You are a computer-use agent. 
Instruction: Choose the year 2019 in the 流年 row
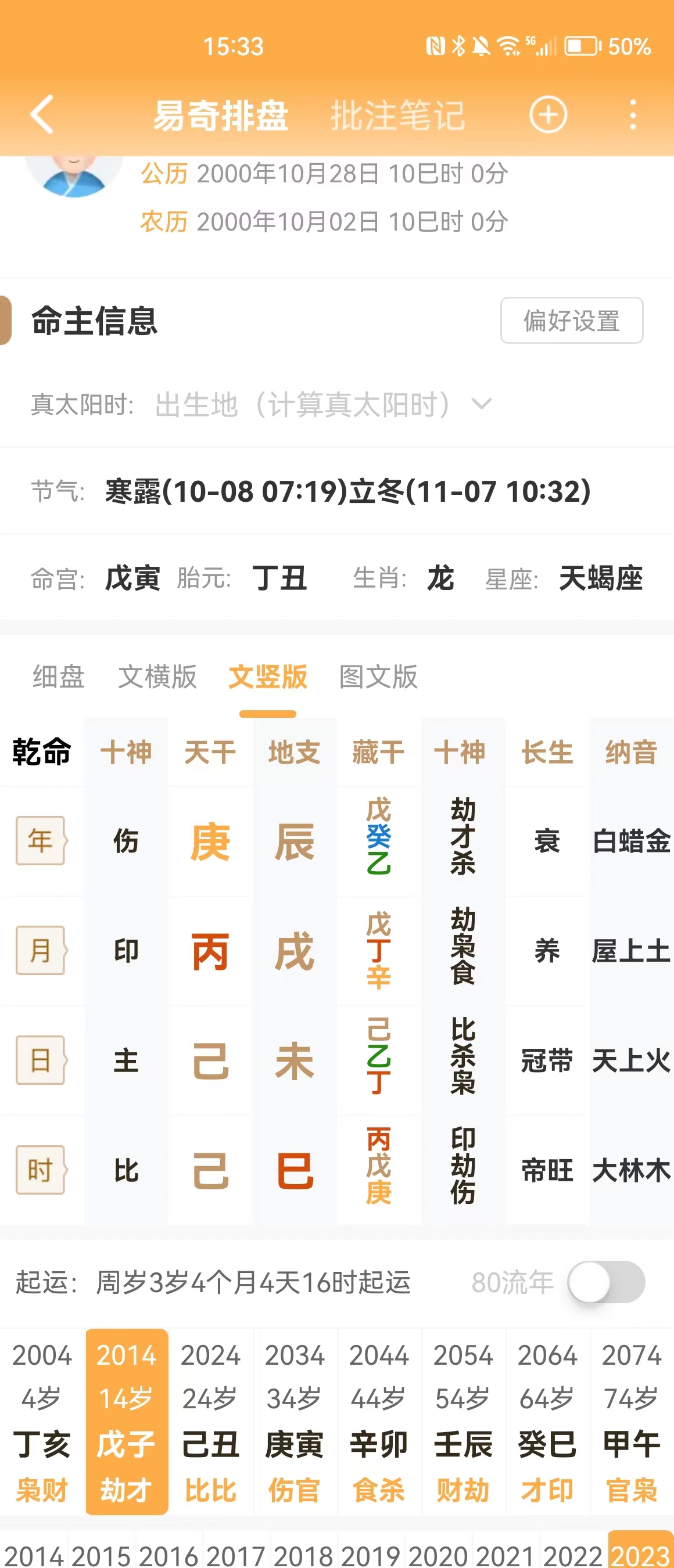pos(371,1555)
